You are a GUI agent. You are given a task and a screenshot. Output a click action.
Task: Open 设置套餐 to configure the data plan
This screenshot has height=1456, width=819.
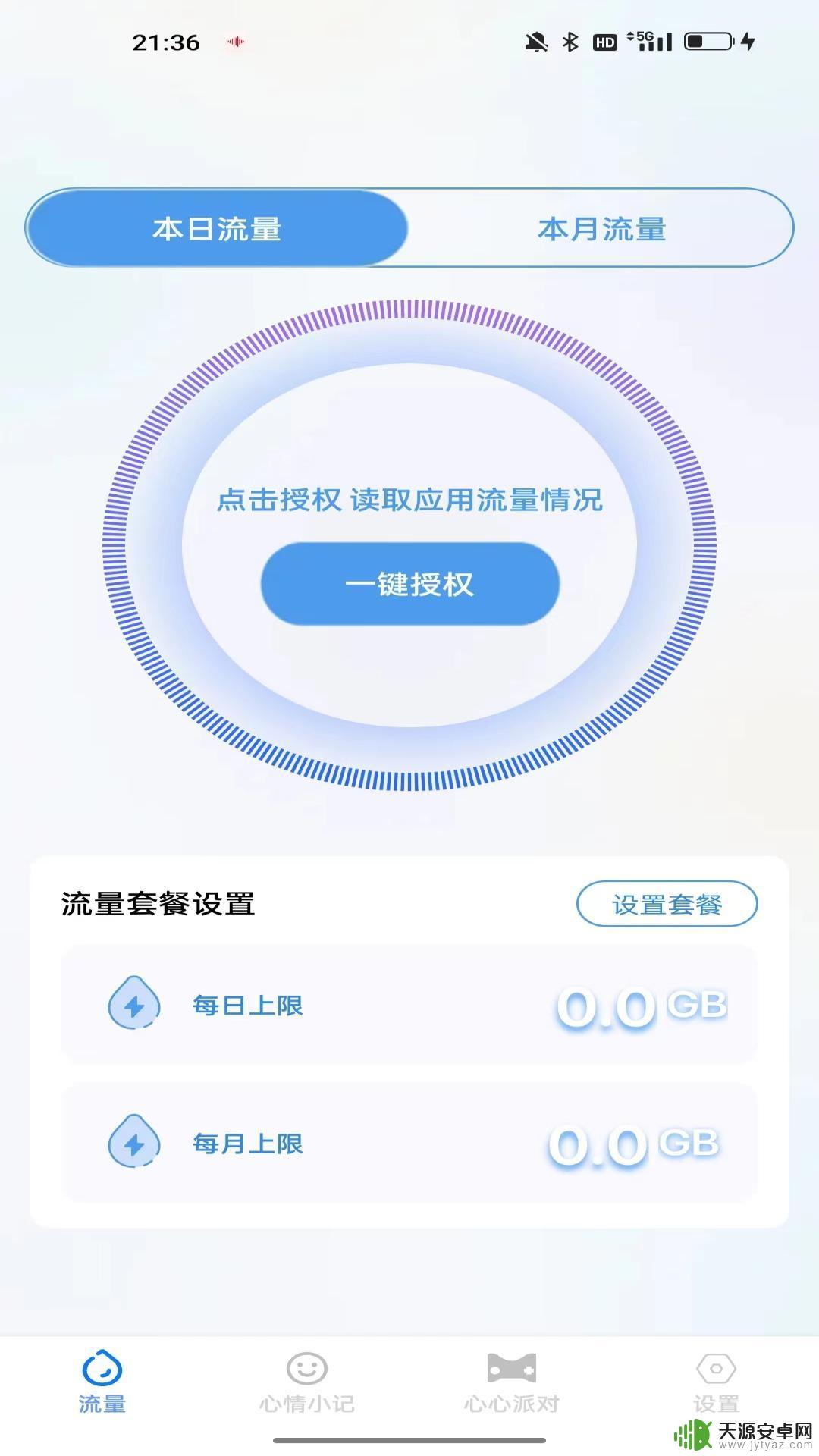[667, 904]
